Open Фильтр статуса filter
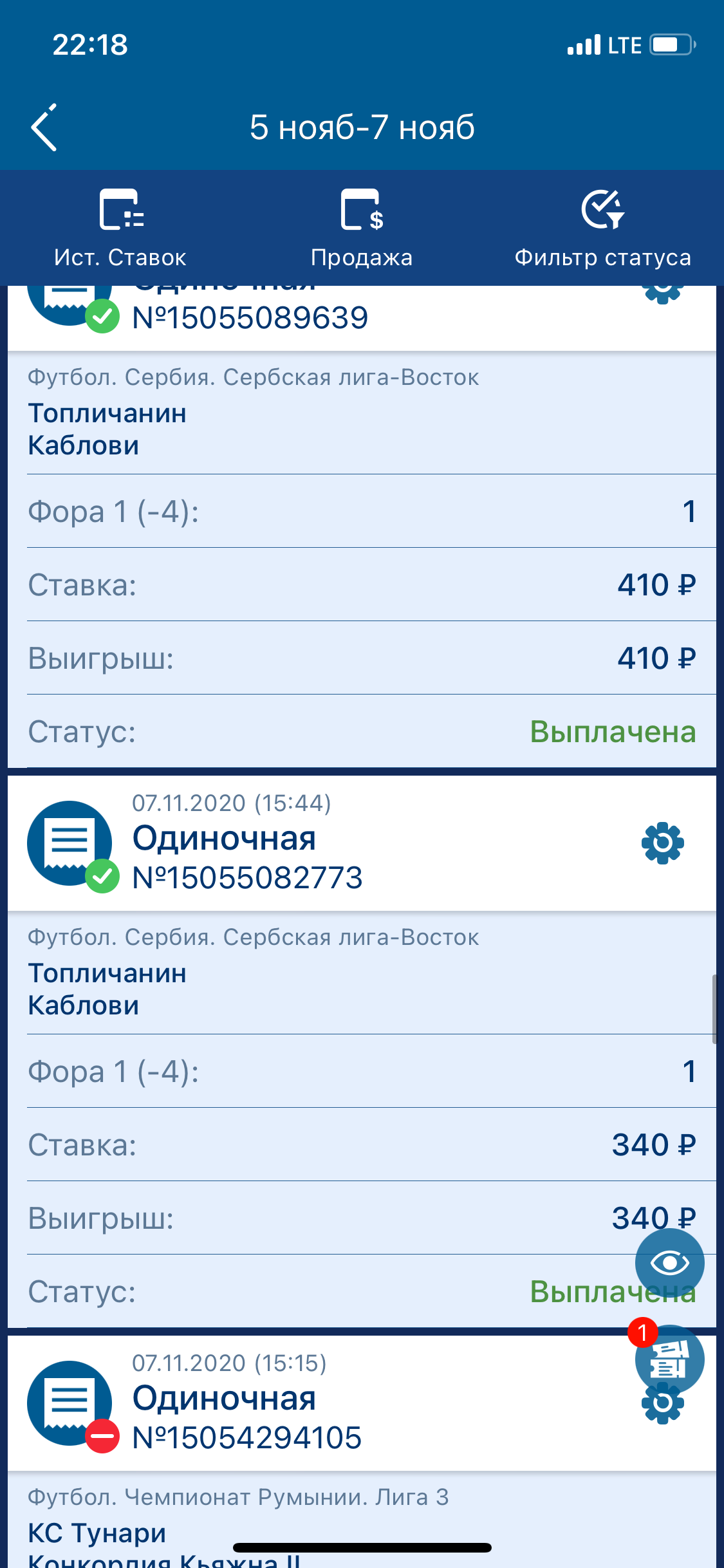The width and height of the screenshot is (724, 1568). tap(602, 228)
